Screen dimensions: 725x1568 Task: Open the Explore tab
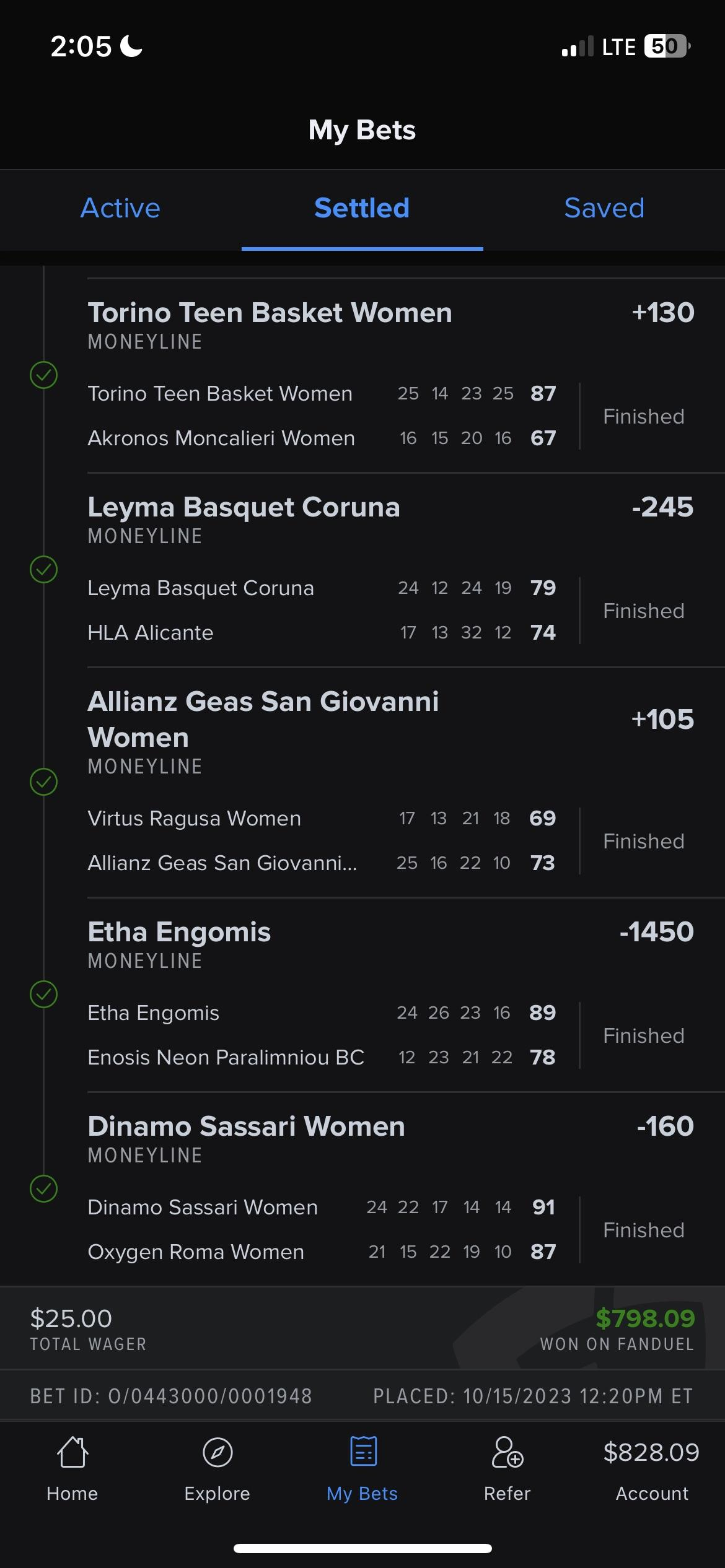click(217, 1469)
